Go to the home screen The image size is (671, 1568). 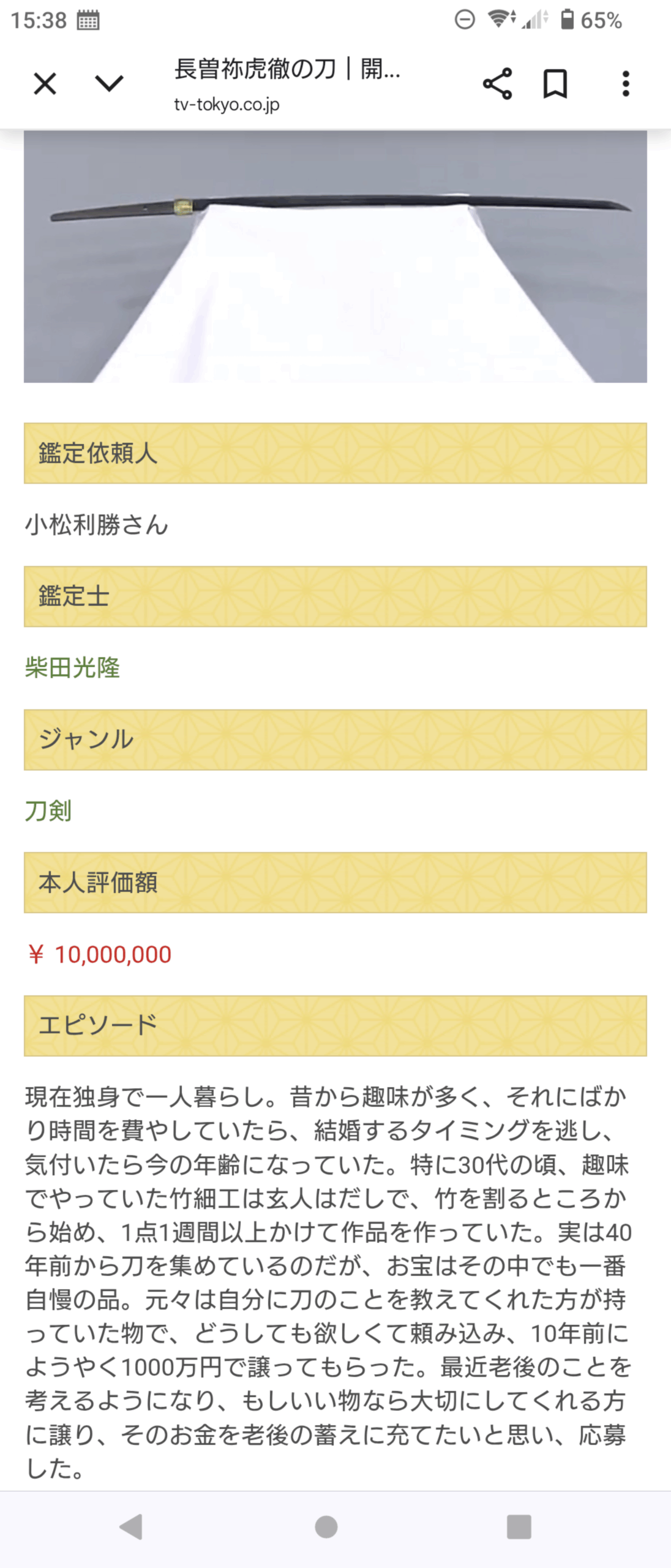click(x=326, y=1526)
